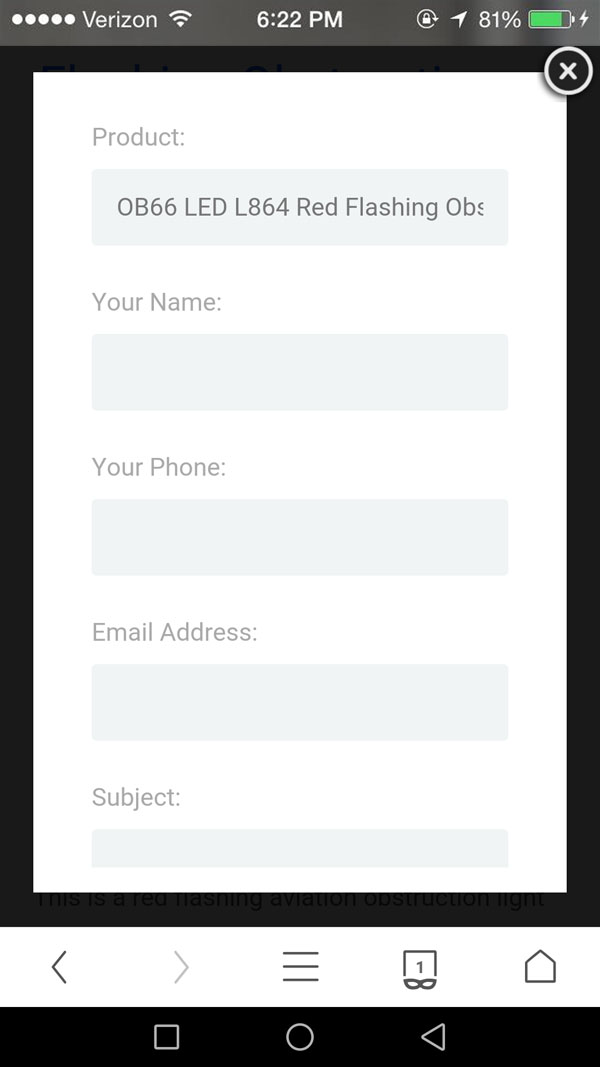Open the browser menu
This screenshot has width=600, height=1067.
tap(300, 967)
